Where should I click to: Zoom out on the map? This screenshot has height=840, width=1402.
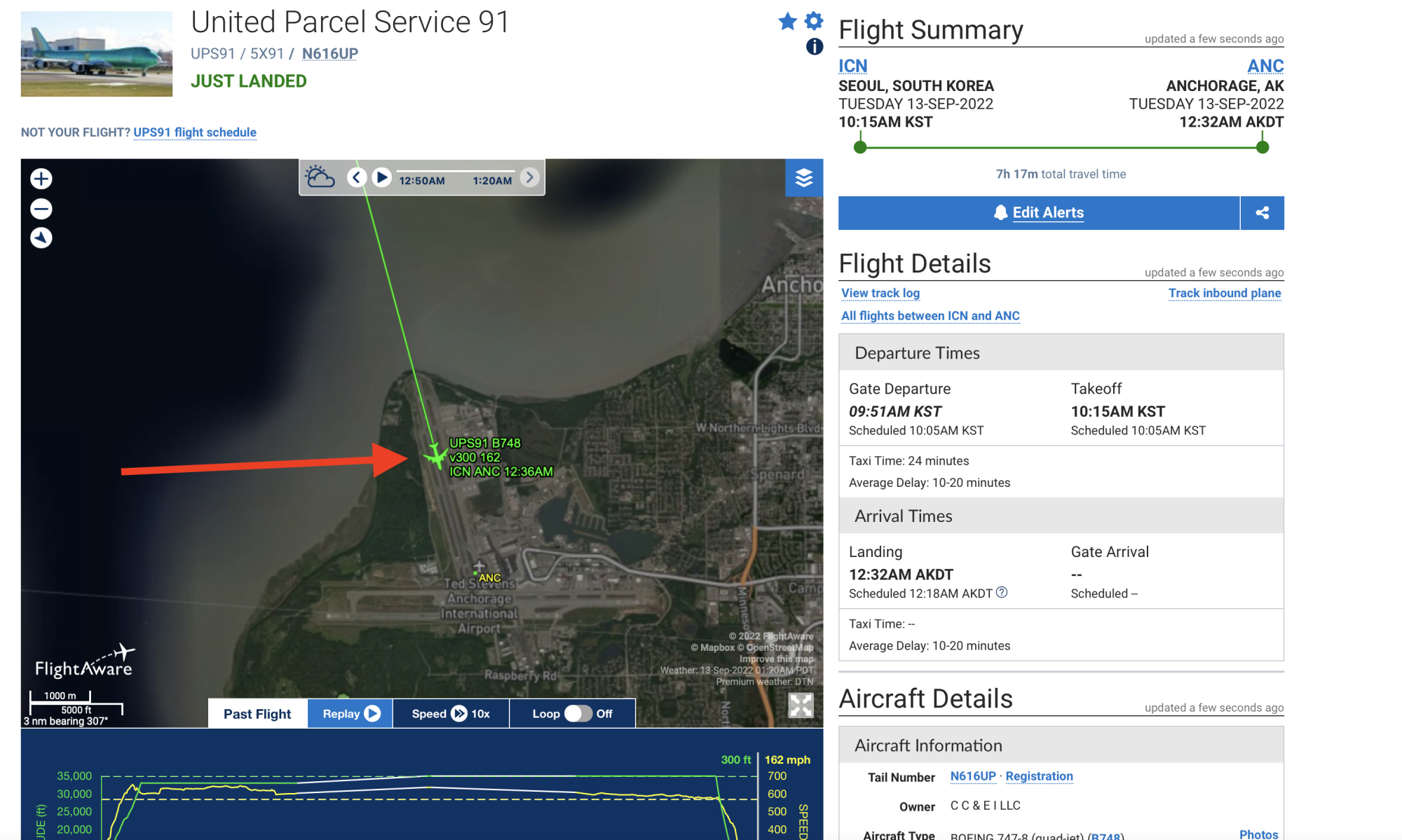tap(41, 209)
